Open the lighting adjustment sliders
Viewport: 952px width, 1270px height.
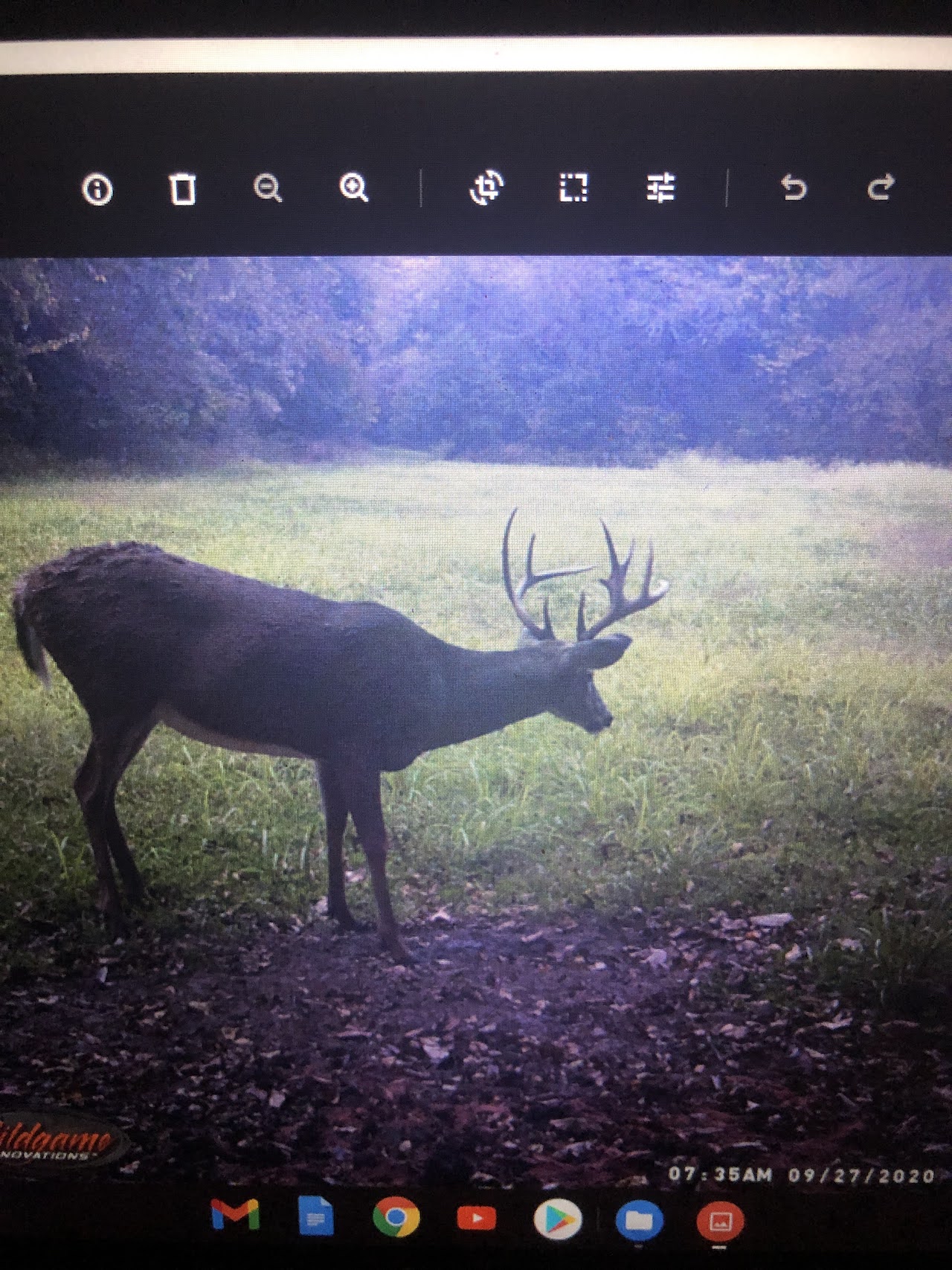[660, 187]
